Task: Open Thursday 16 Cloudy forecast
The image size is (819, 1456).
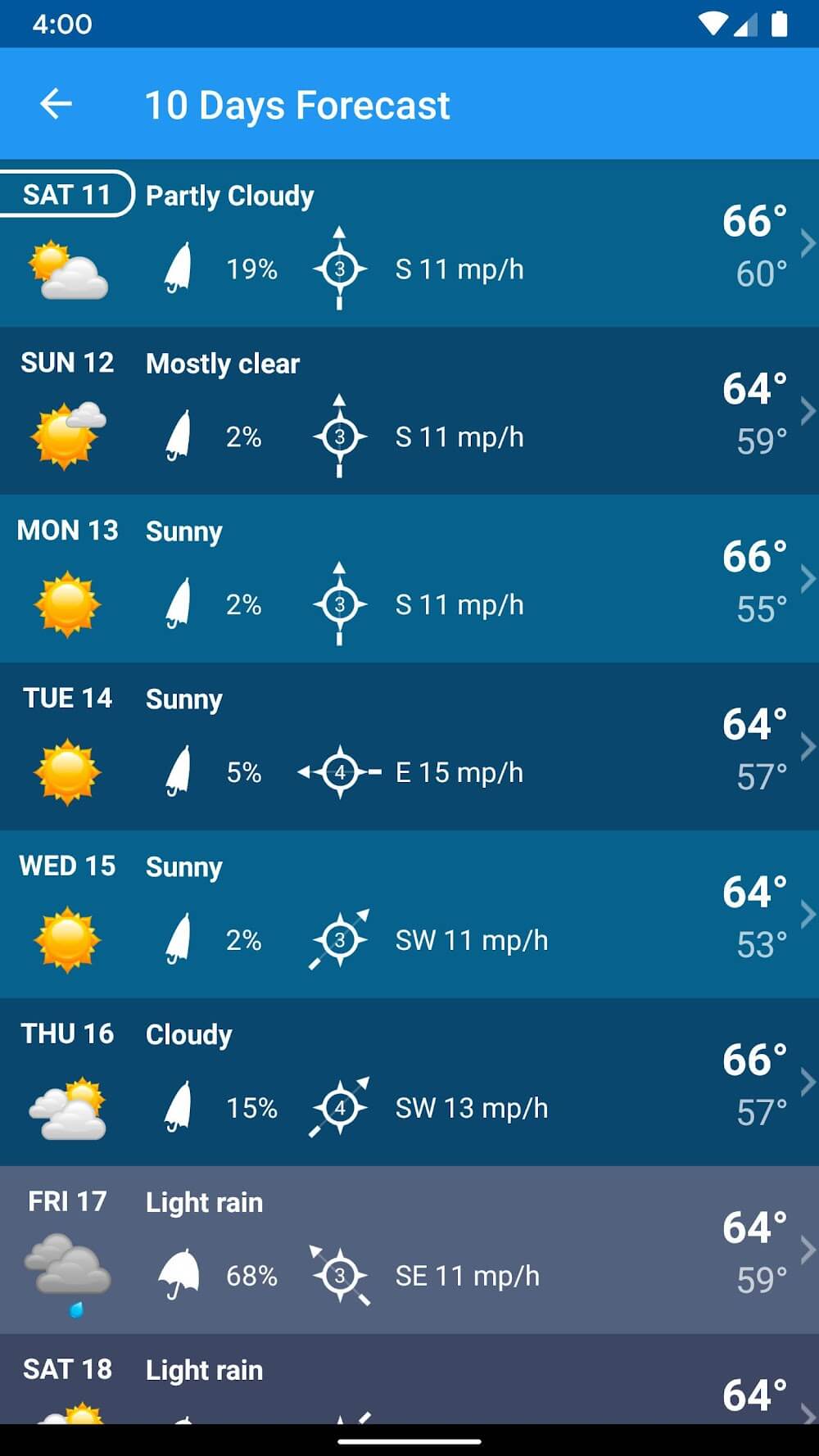Action: [x=409, y=1083]
